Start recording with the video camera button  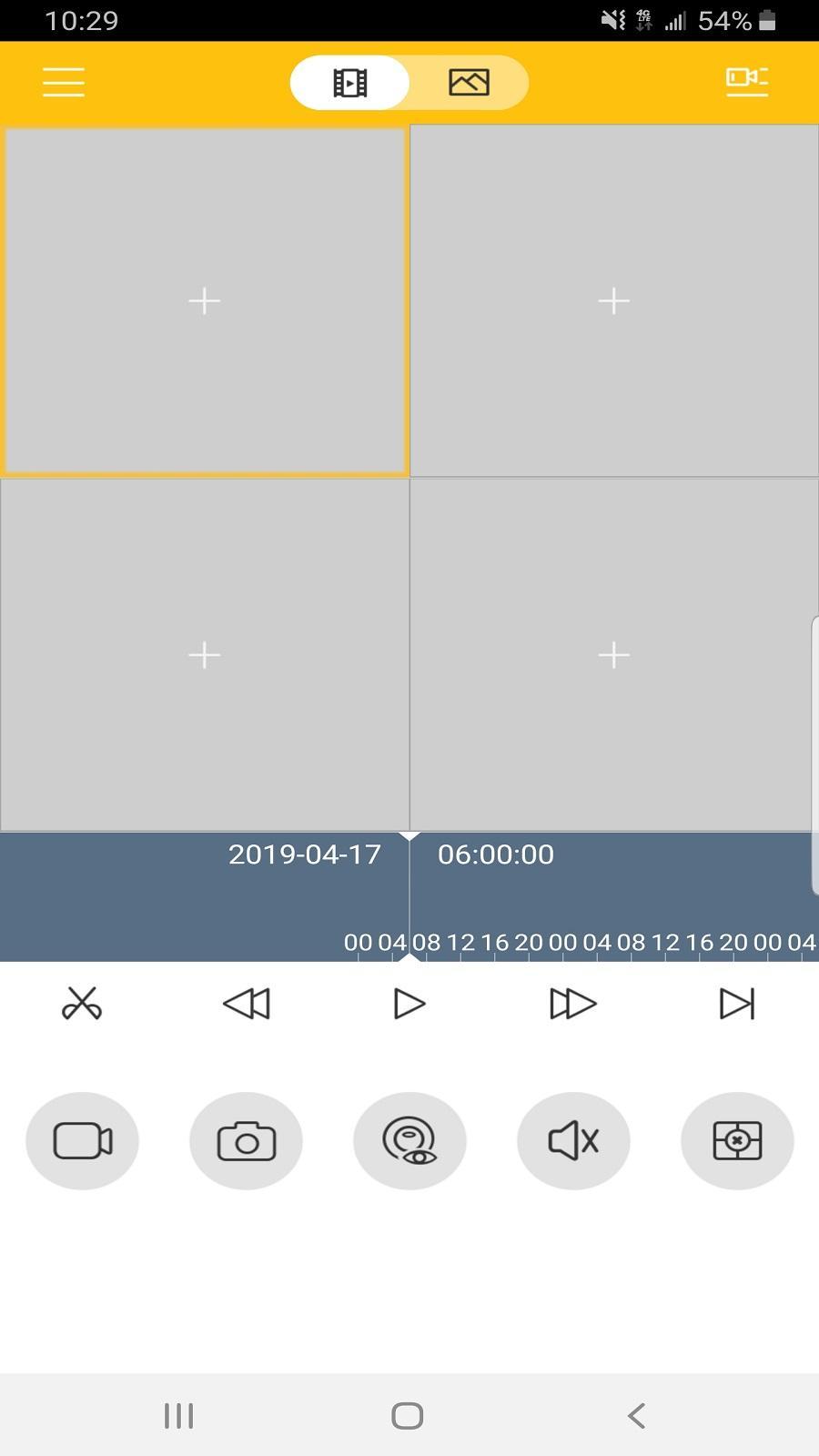[x=83, y=1140]
